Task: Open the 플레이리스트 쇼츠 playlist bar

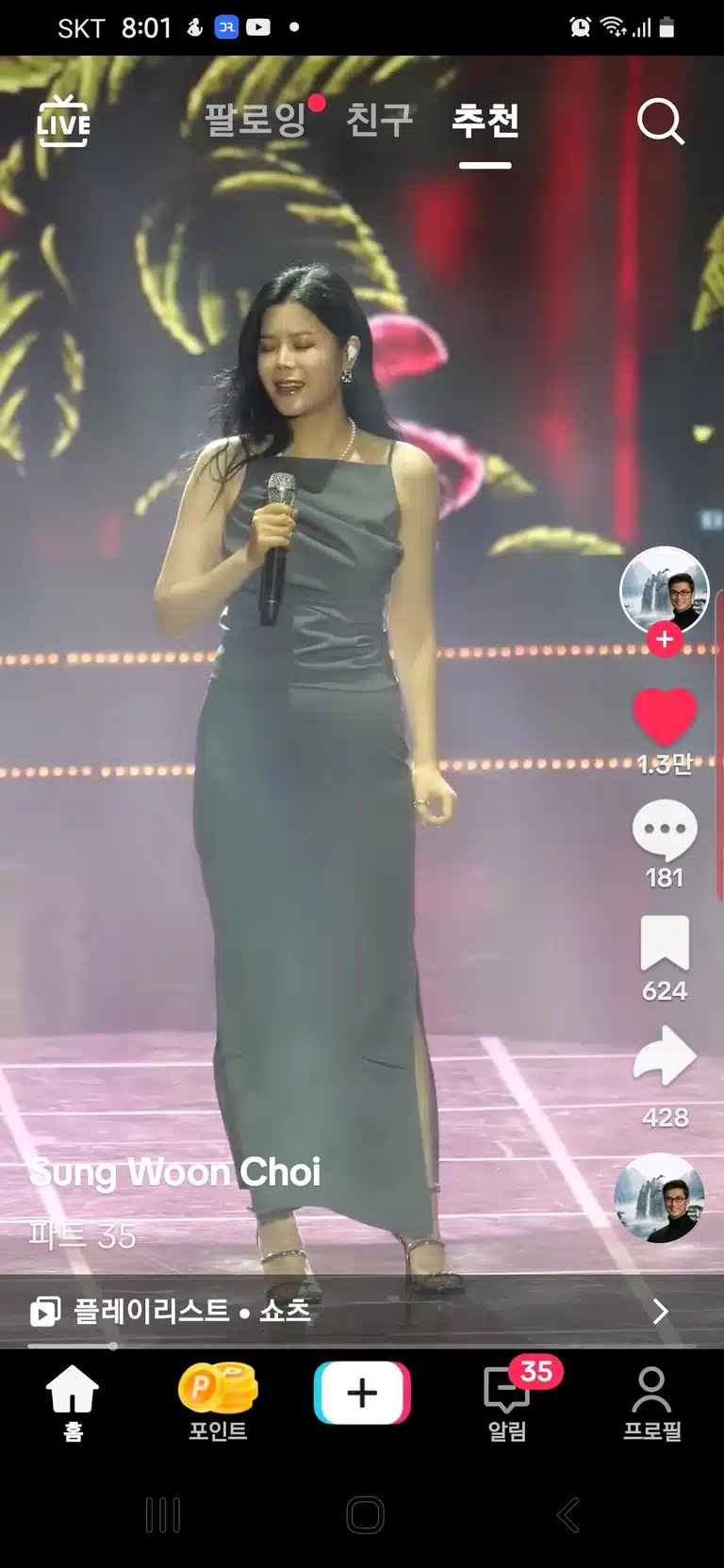Action: click(362, 1311)
